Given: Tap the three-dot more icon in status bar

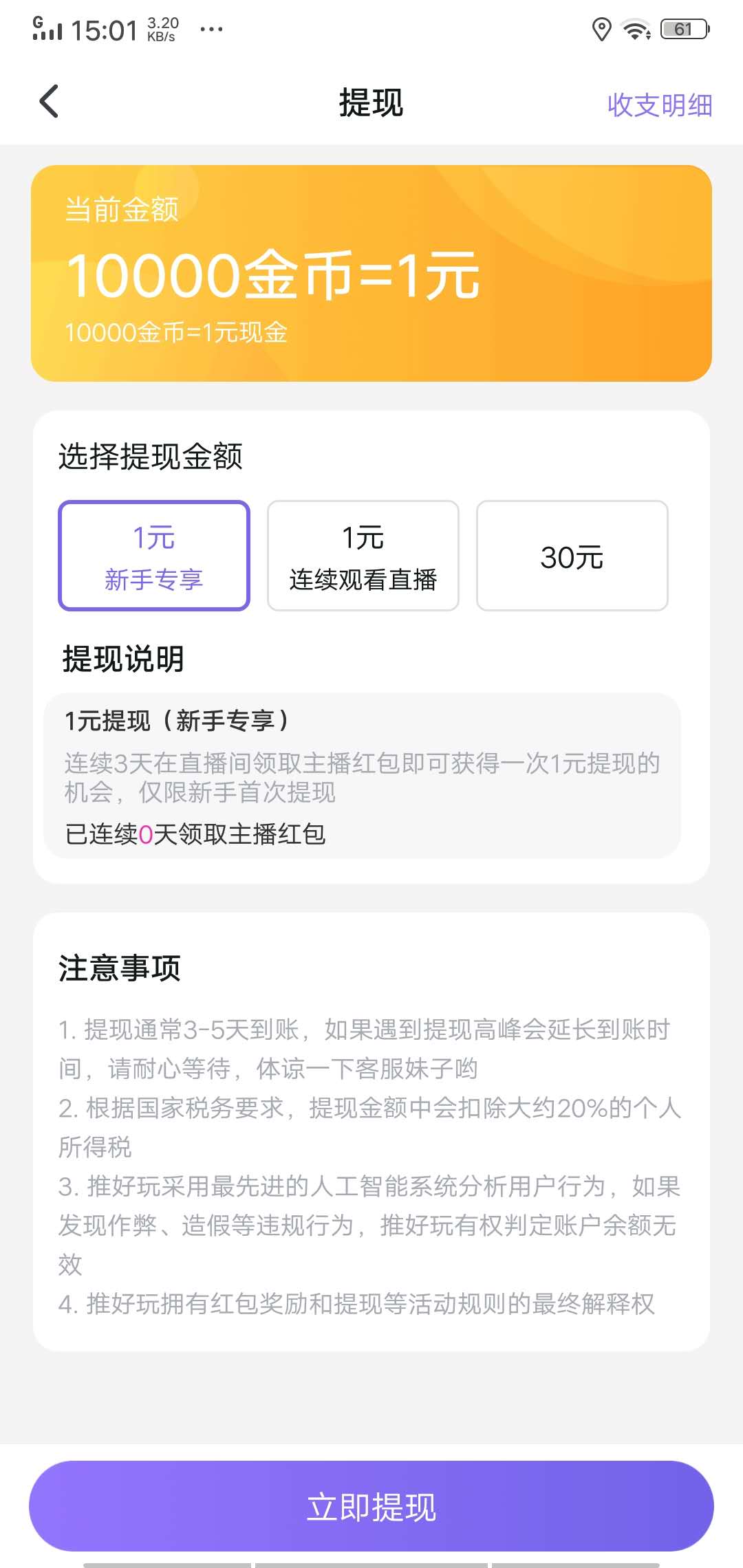Looking at the screenshot, I should pyautogui.click(x=212, y=29).
